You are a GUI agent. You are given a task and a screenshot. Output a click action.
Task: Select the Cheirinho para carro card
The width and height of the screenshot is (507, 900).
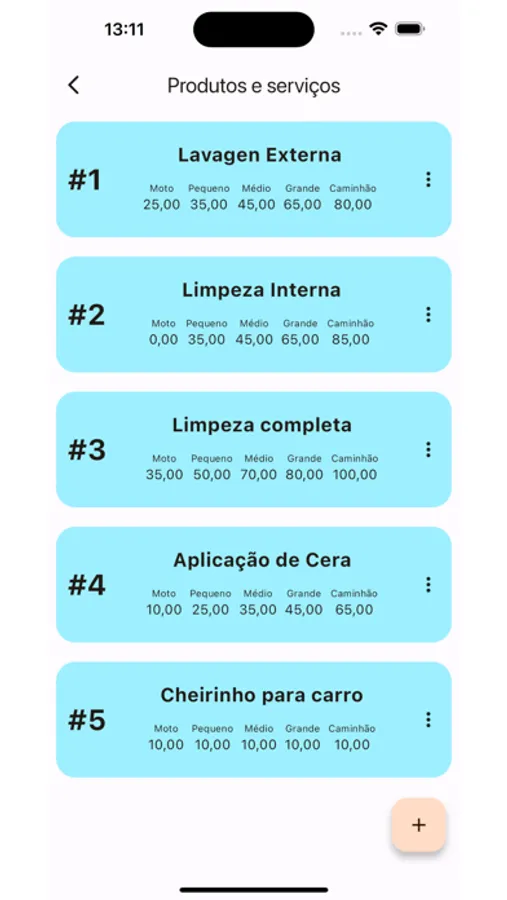coord(253,720)
